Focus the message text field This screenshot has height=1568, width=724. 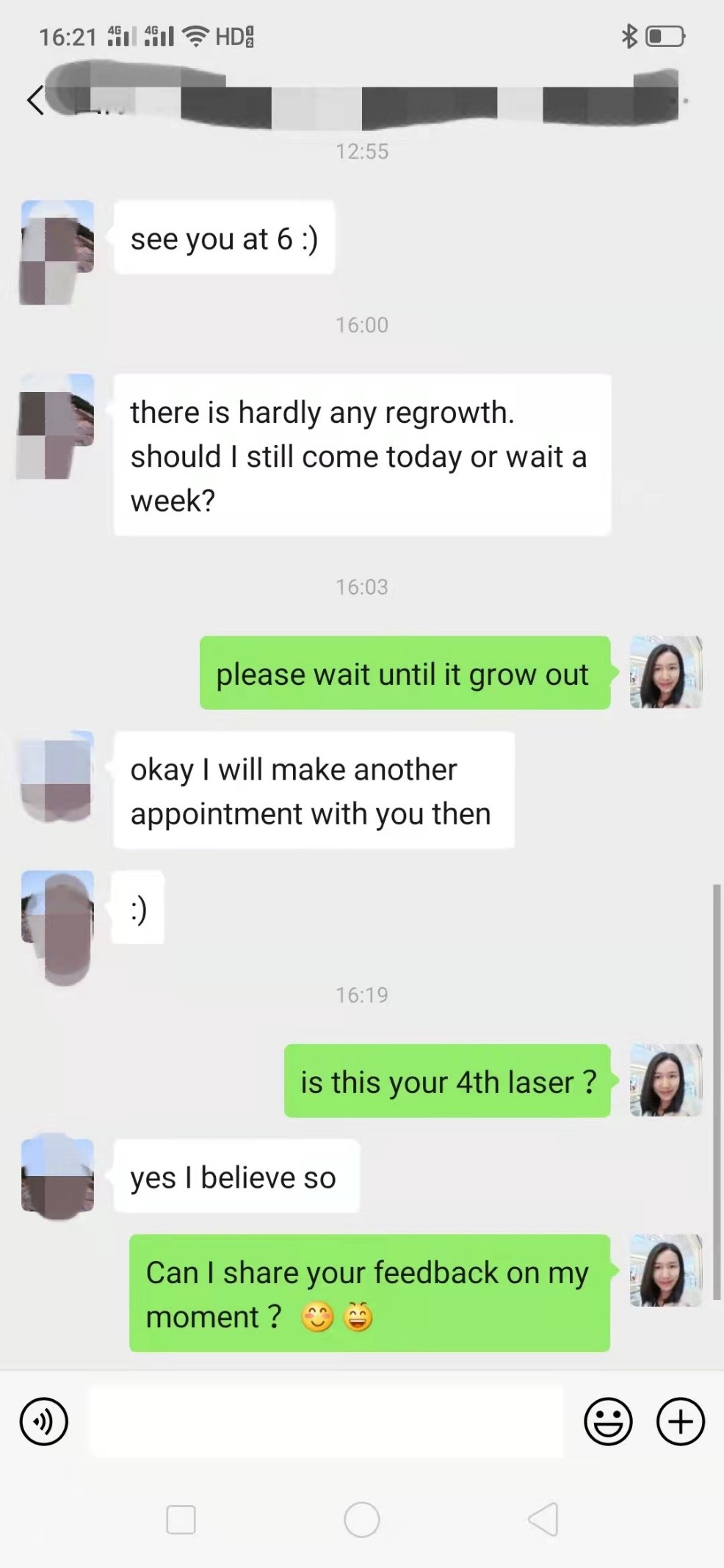(x=326, y=1422)
